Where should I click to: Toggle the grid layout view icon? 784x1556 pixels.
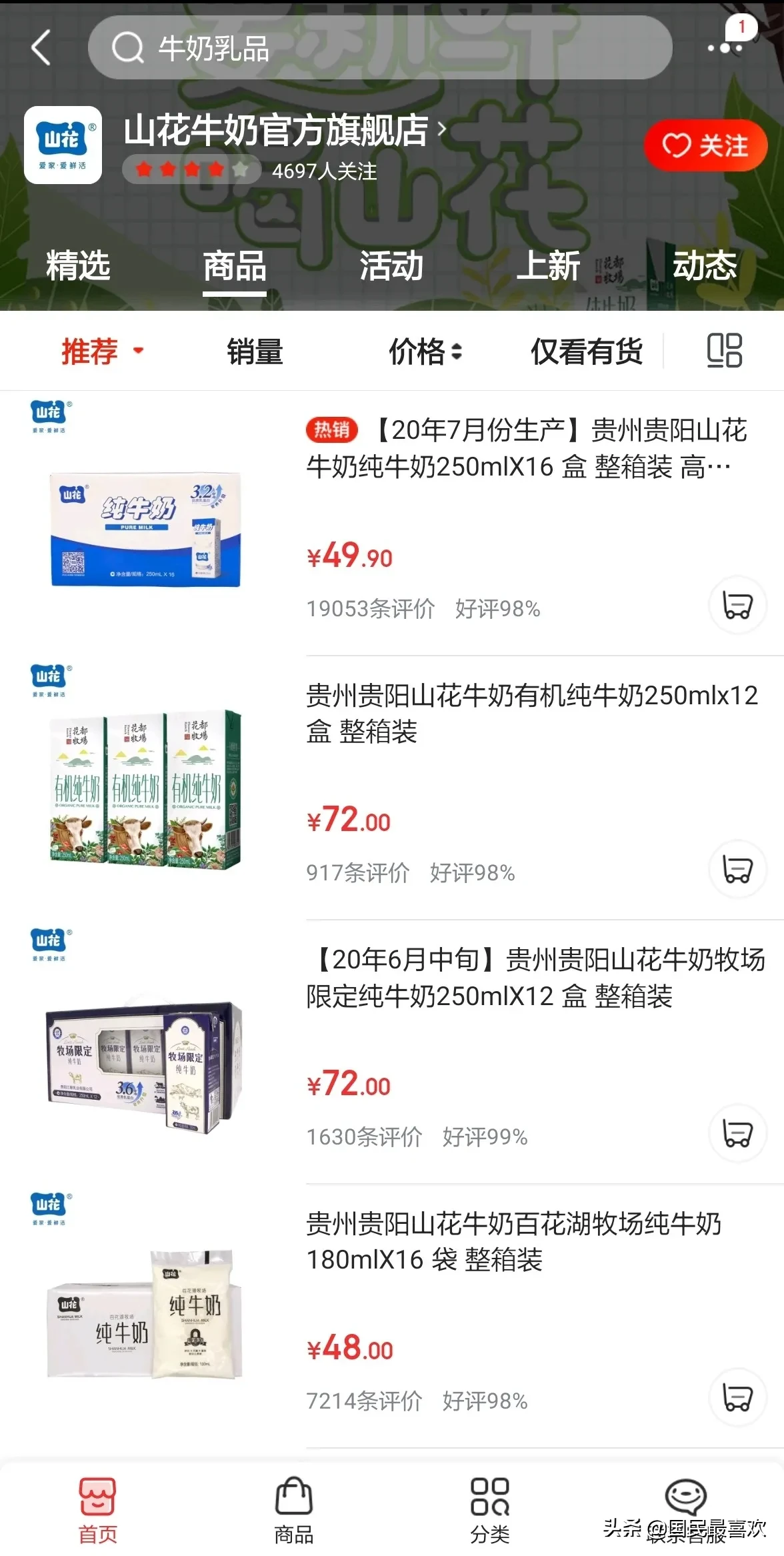724,351
